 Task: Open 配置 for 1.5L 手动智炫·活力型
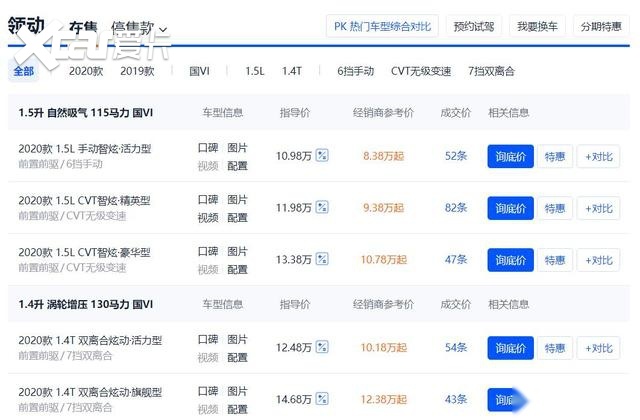point(237,166)
